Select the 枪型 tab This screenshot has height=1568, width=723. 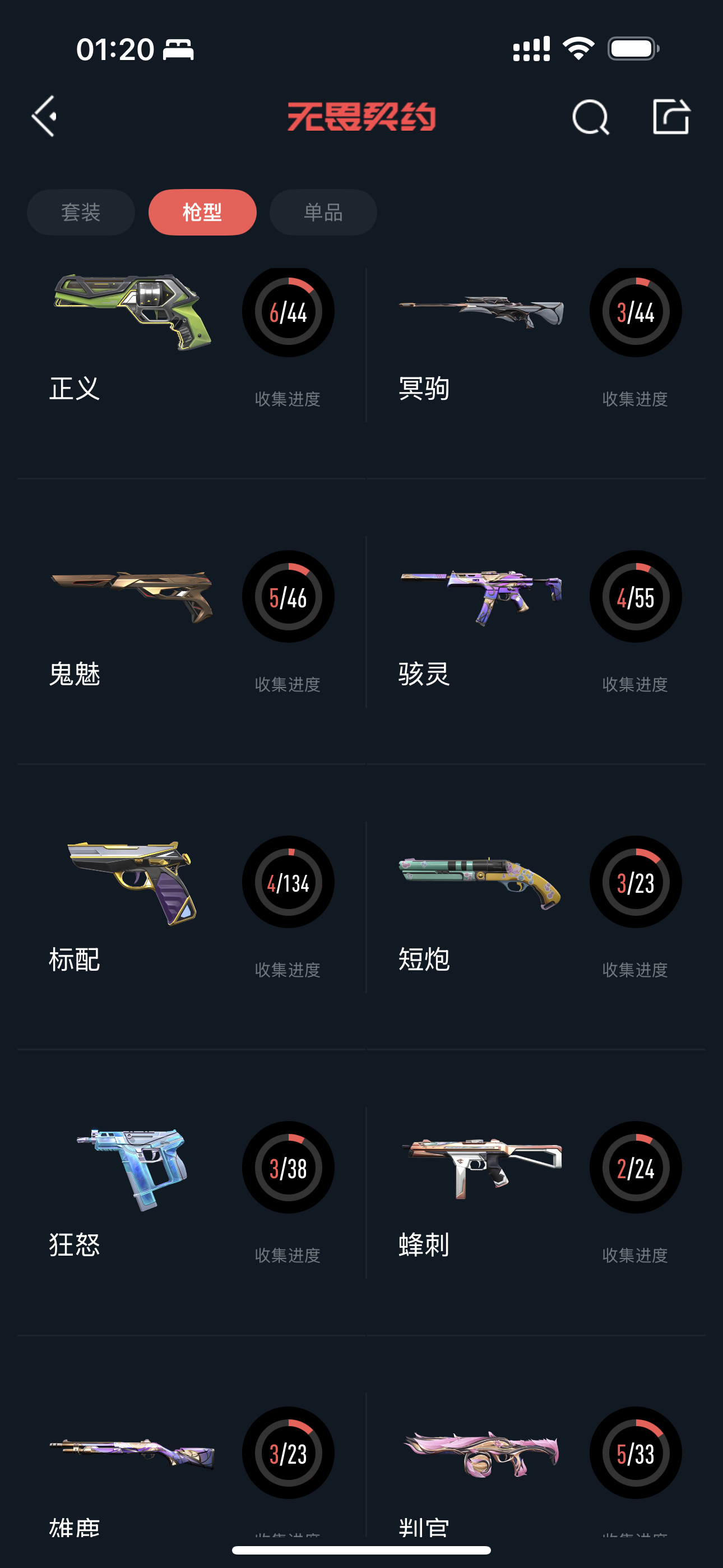202,213
